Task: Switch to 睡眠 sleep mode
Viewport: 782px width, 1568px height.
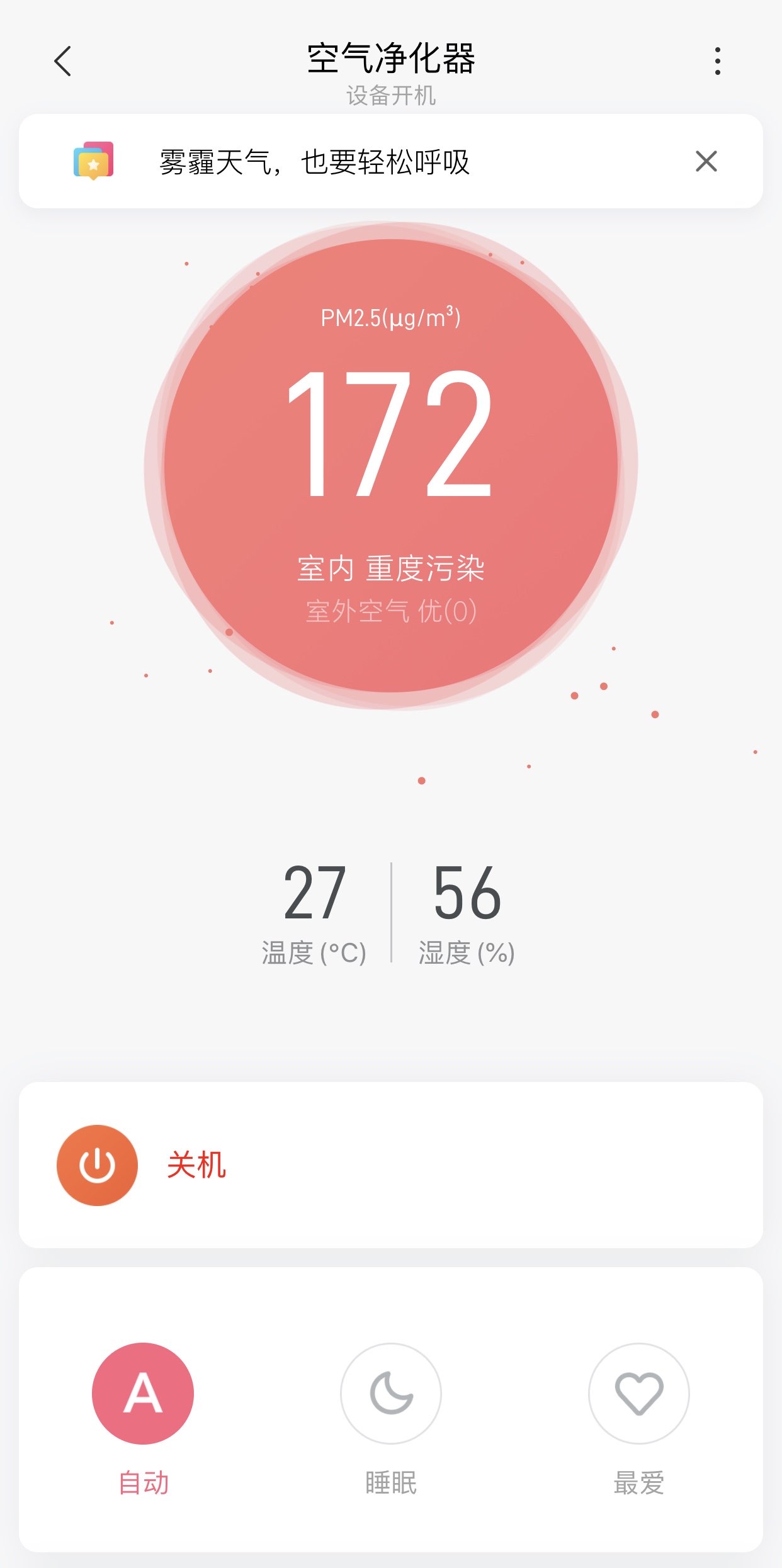Action: tap(391, 1393)
